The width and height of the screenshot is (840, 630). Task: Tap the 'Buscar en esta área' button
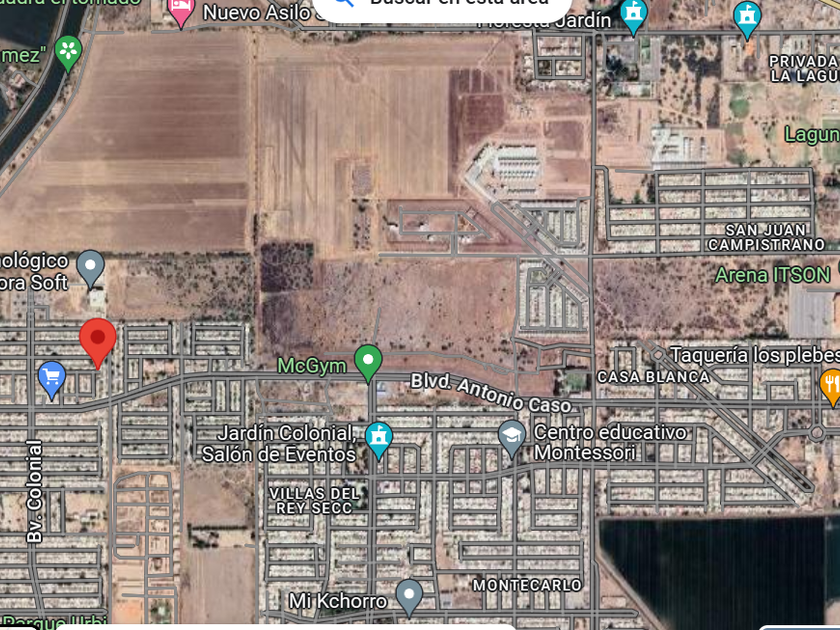[x=442, y=6]
